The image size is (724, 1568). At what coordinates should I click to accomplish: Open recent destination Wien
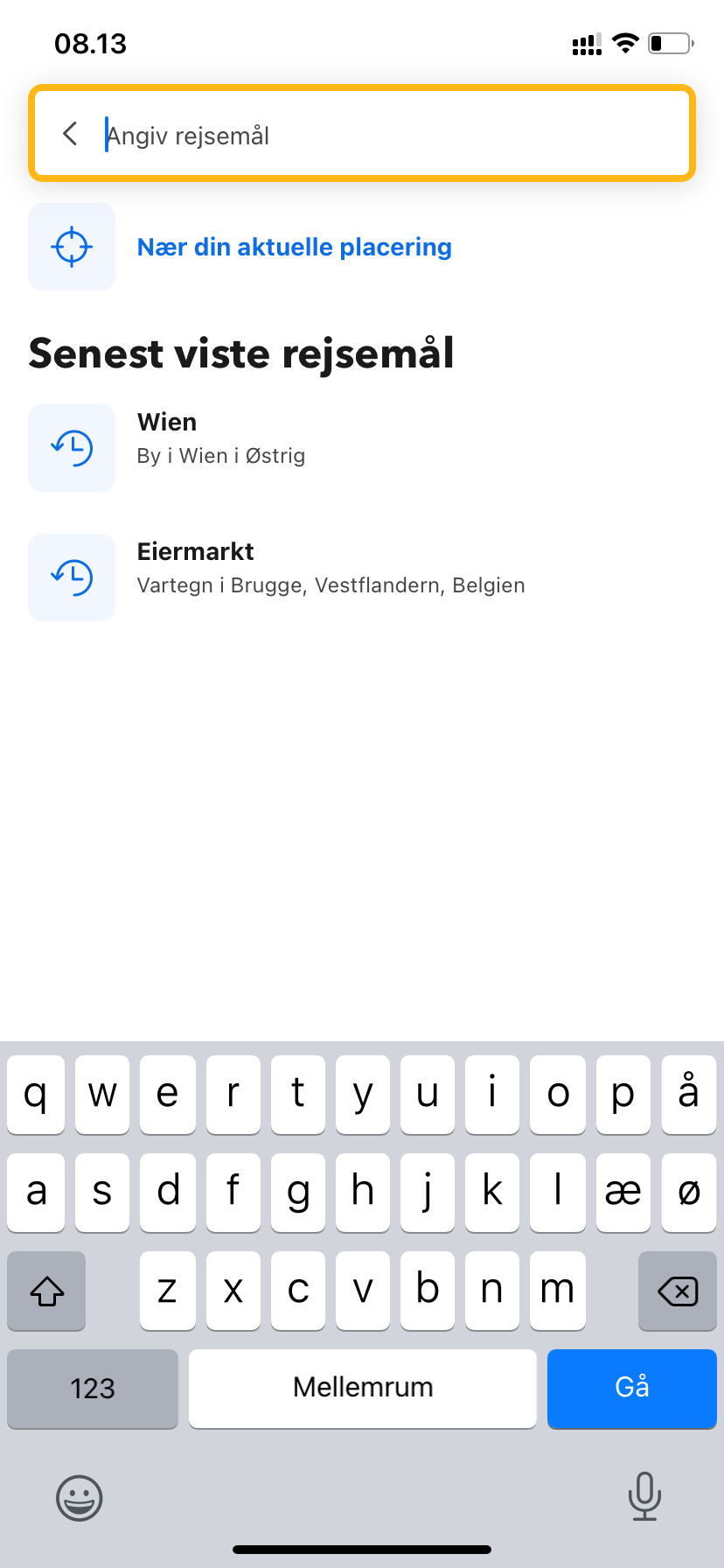click(x=362, y=448)
